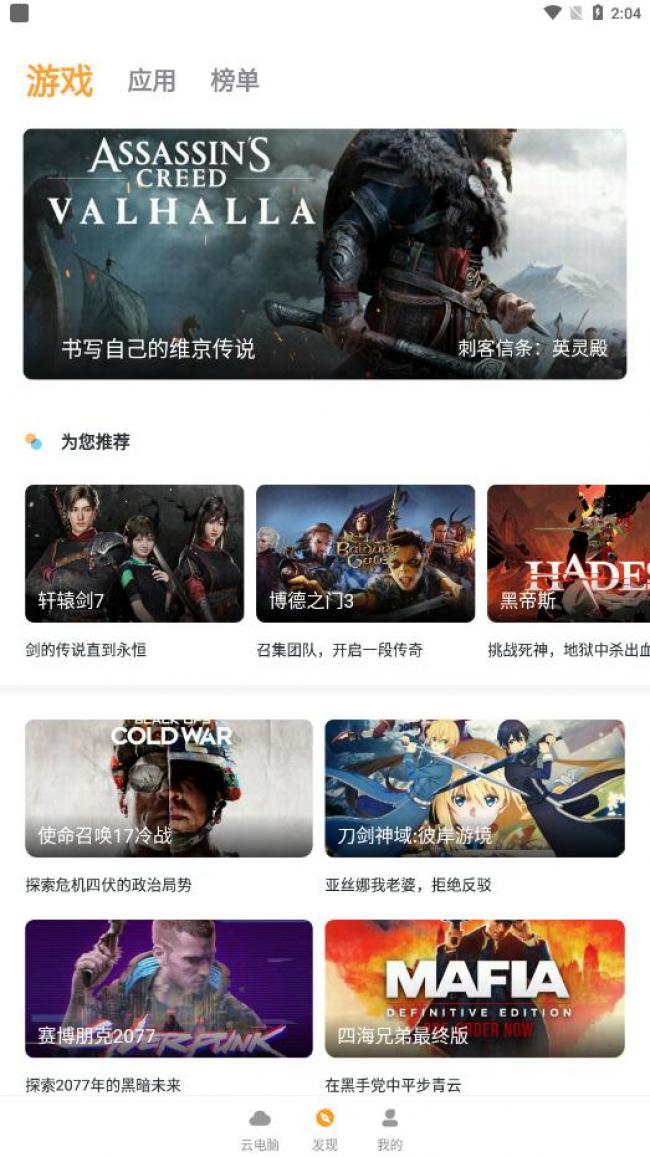650x1157 pixels.
Task: Select the 游戏 tab
Action: tap(59, 80)
